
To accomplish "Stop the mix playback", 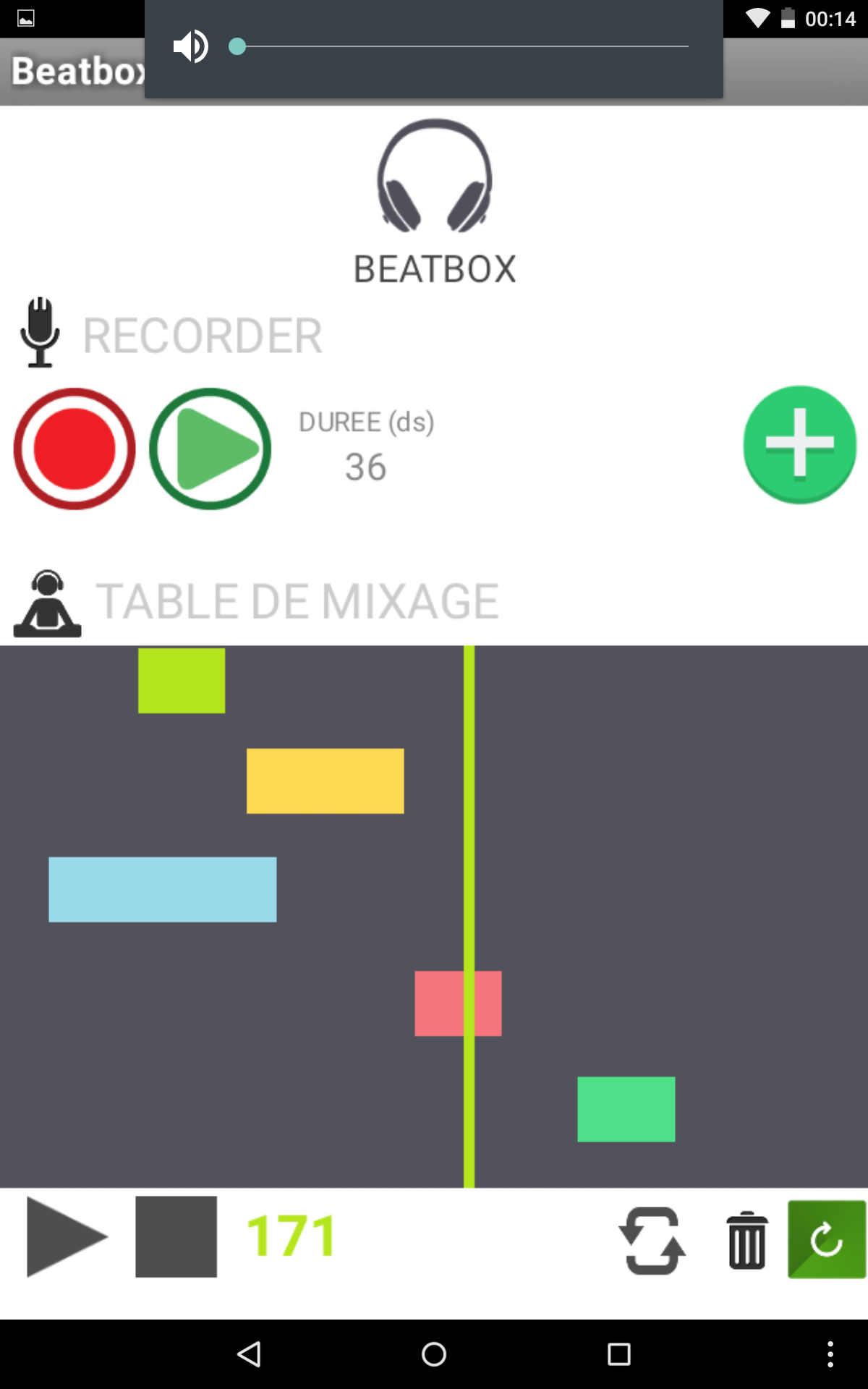I will pyautogui.click(x=176, y=1237).
